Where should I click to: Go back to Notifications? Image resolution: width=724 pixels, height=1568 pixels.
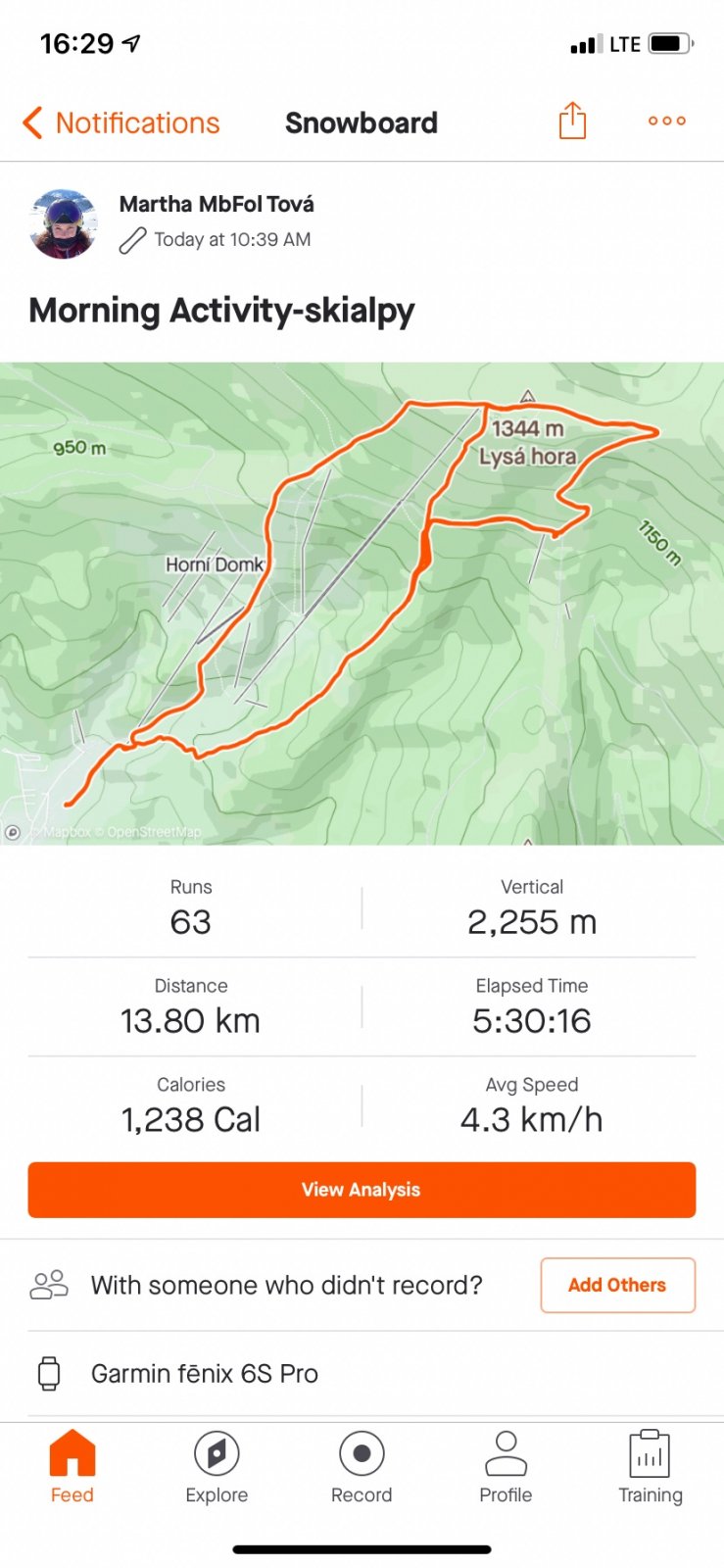click(x=121, y=123)
